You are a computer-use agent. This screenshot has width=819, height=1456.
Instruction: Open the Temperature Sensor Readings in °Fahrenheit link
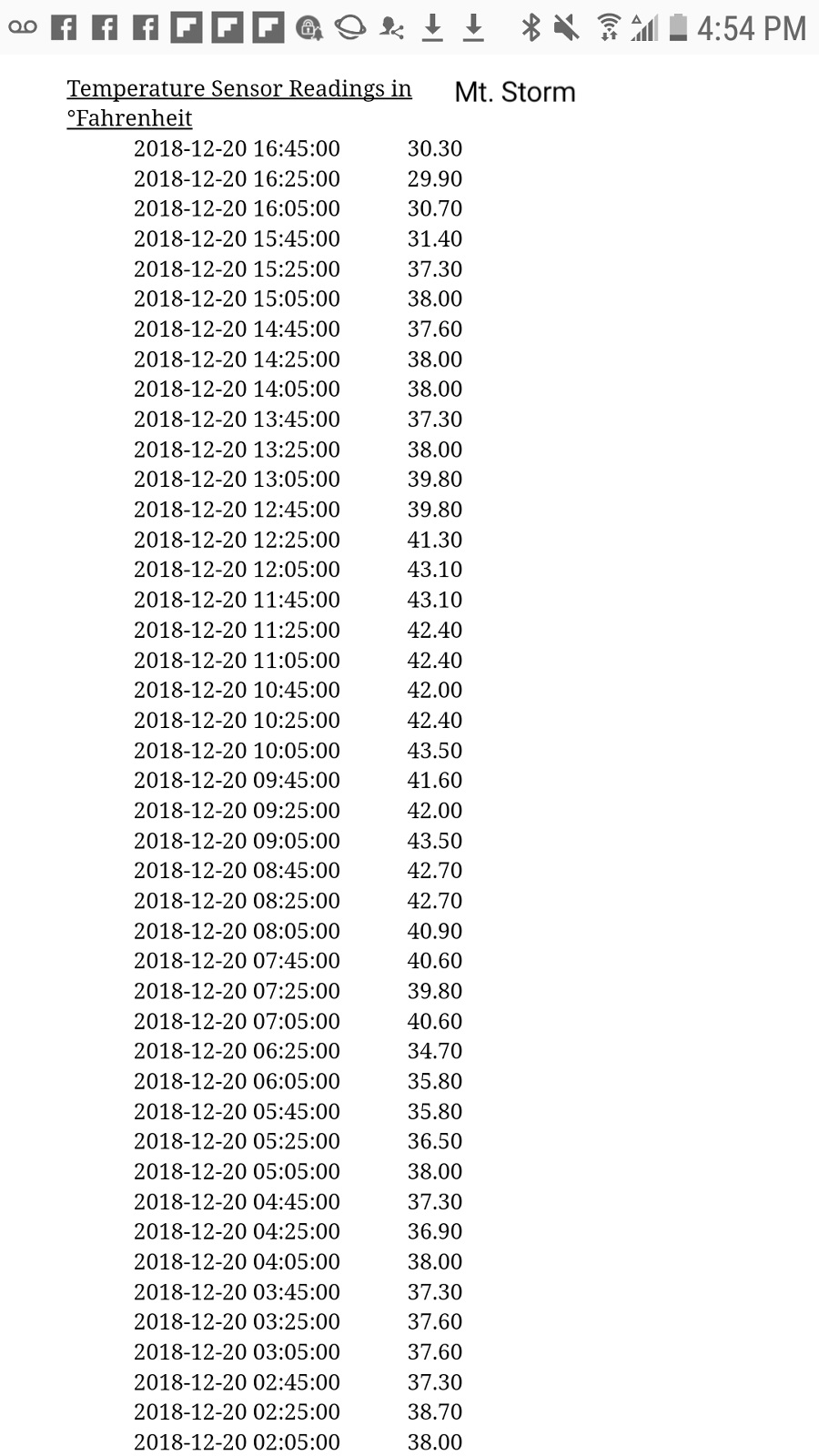pyautogui.click(x=238, y=89)
